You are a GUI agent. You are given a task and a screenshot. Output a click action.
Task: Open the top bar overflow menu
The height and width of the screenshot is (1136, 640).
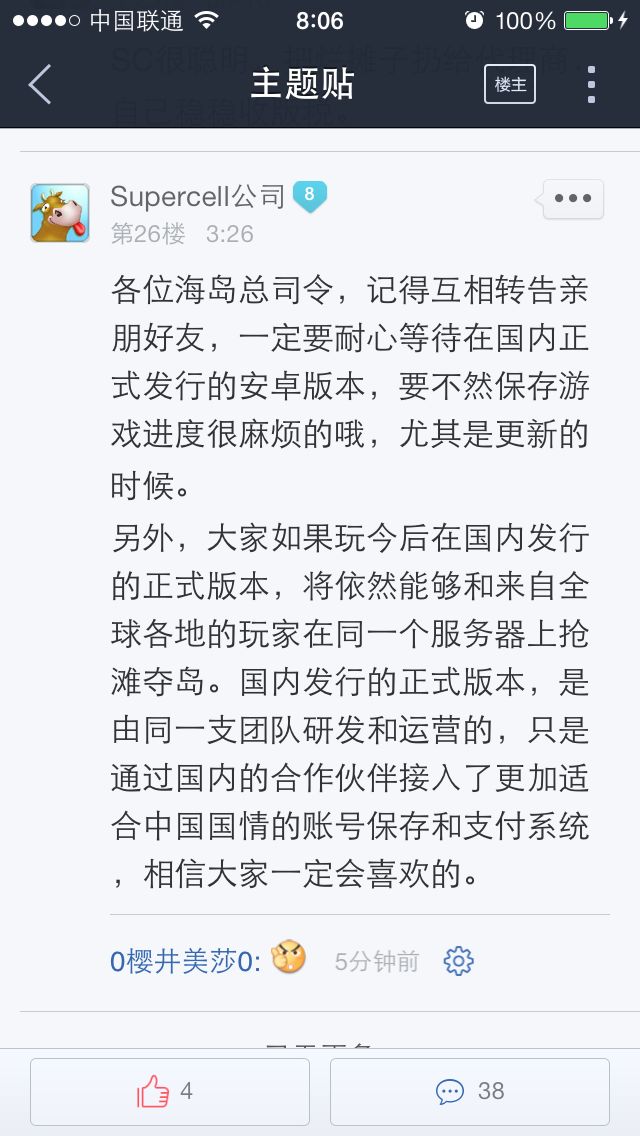pyautogui.click(x=592, y=85)
